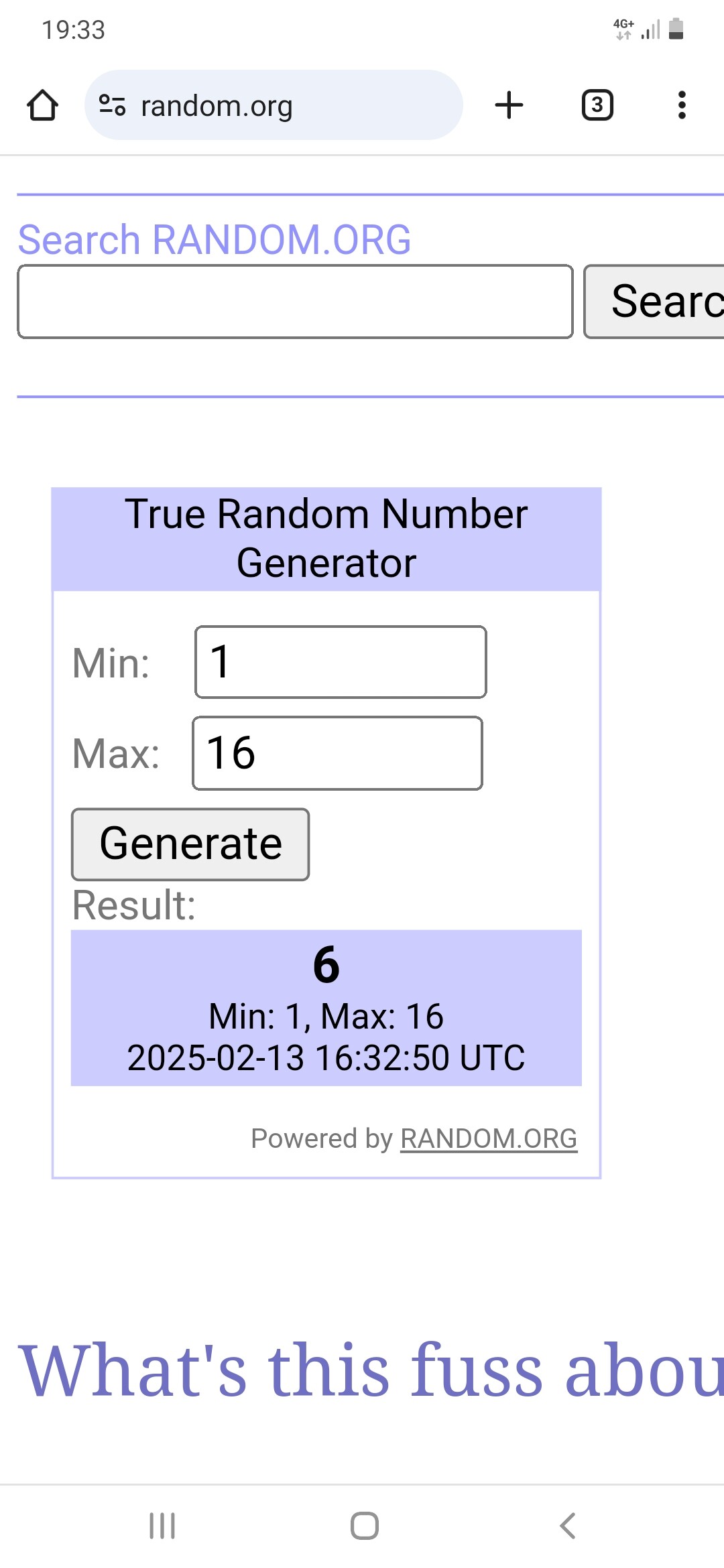
Task: Go back using the system back button
Action: 567,1526
